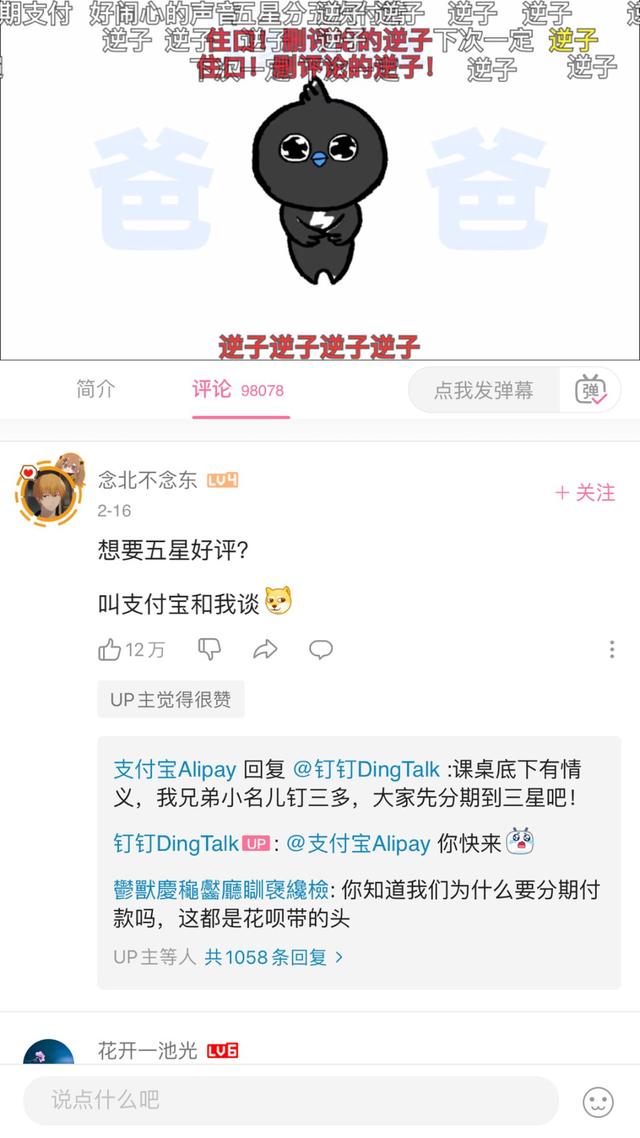Open the emoji picker smiley icon
640x1138 pixels.
599,1102
